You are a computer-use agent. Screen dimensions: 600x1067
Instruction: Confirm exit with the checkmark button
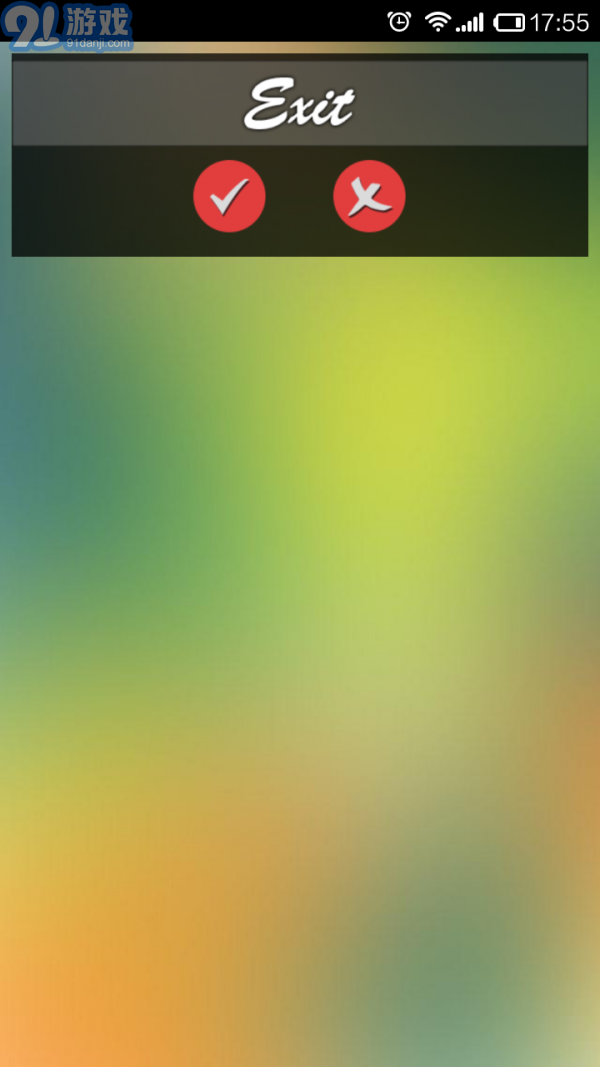229,196
